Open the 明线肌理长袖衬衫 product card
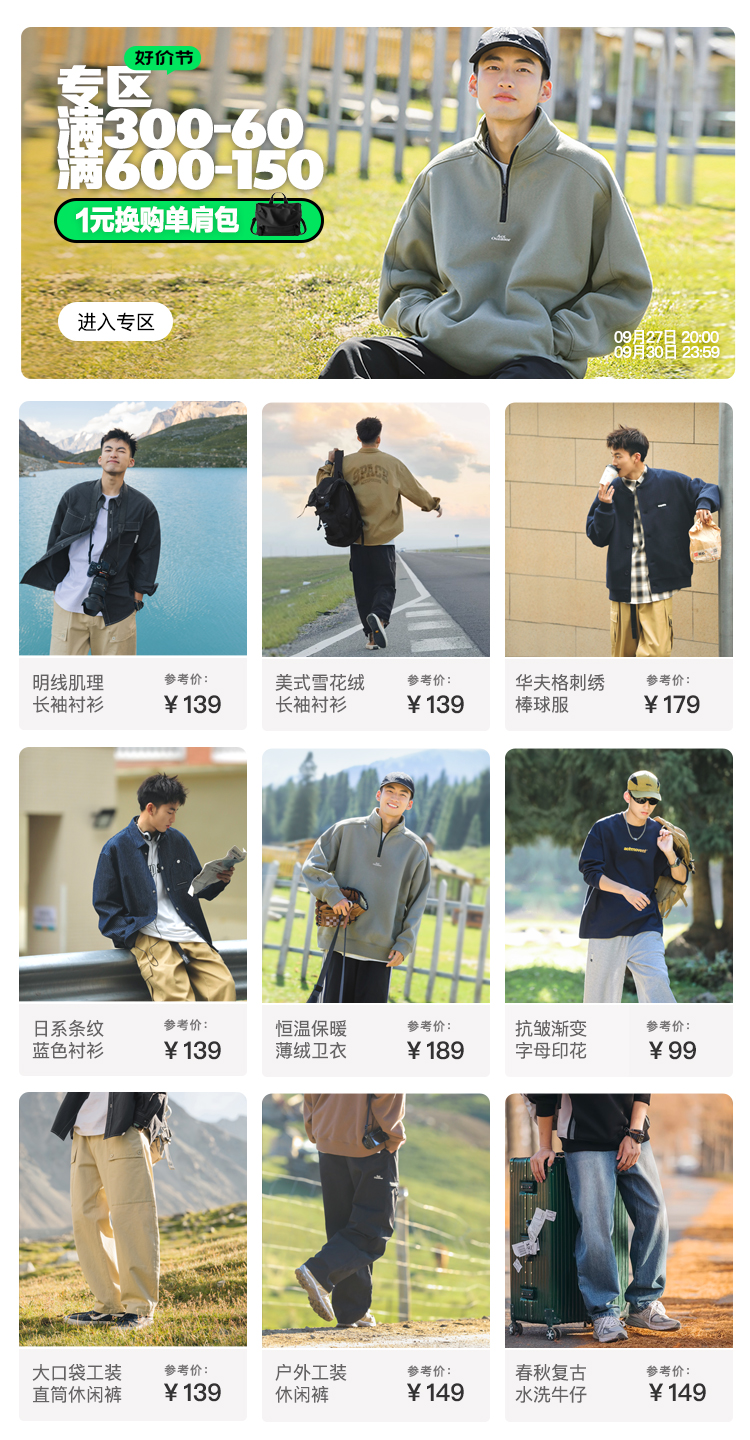The width and height of the screenshot is (750, 1440). point(133,566)
